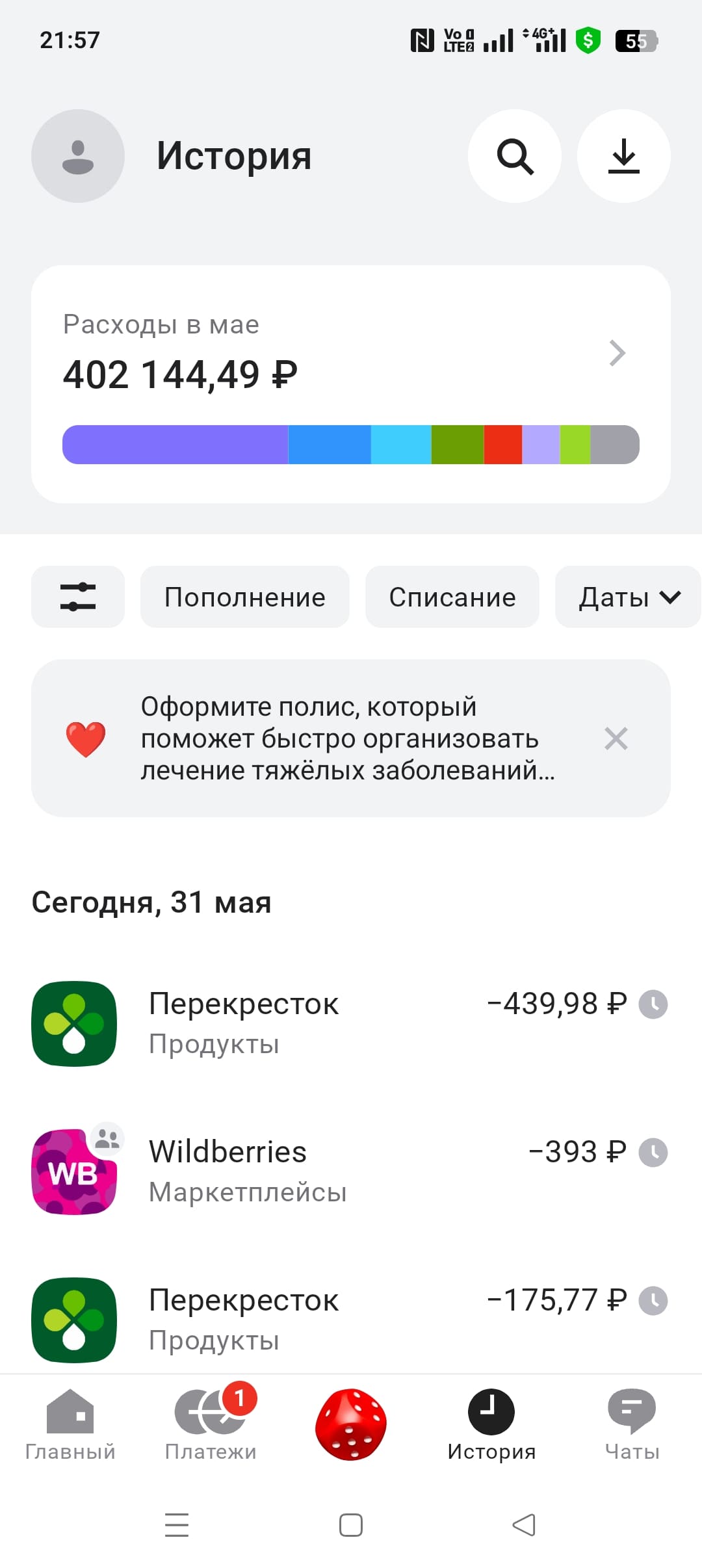This screenshot has width=702, height=1568.
Task: Expand the Даты dropdown
Action: point(628,597)
